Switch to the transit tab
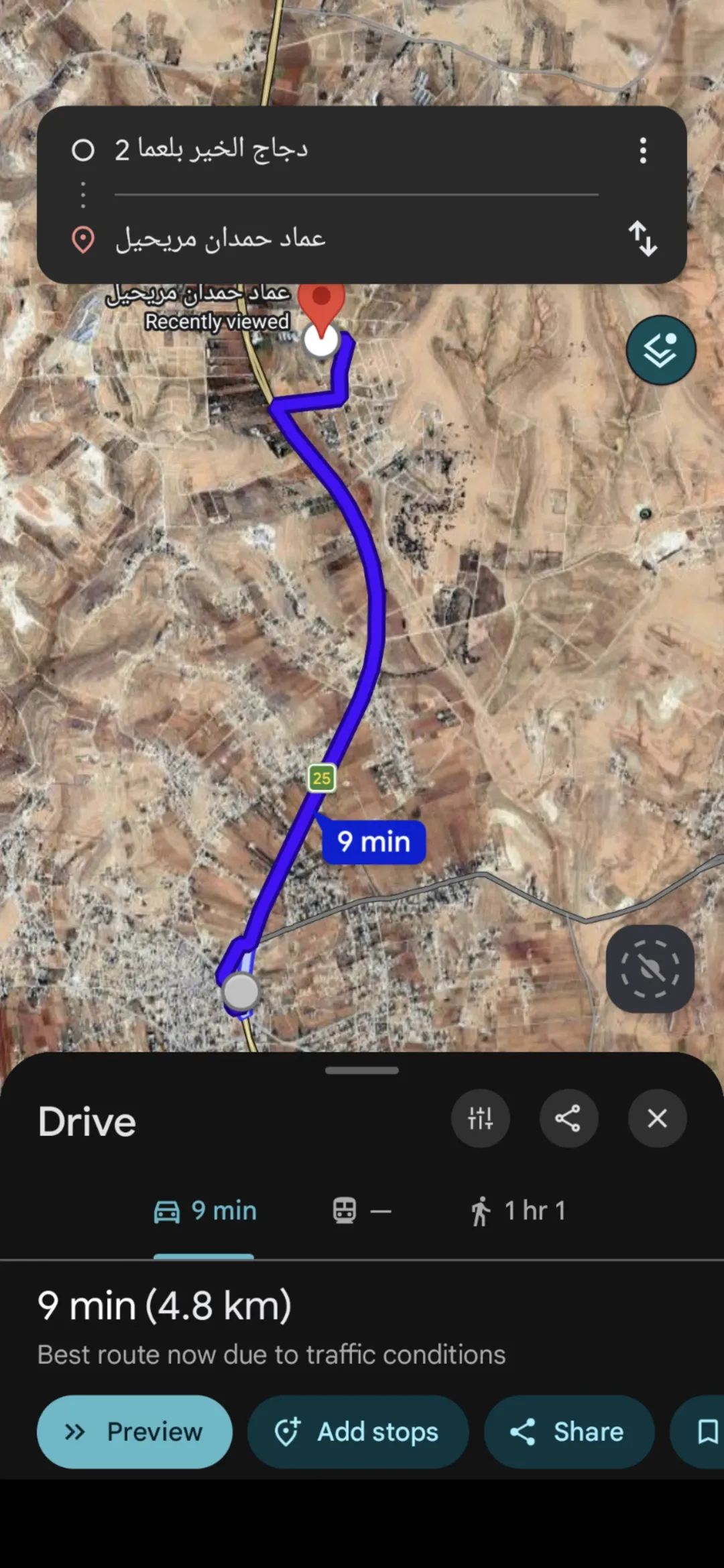724x1568 pixels. pyautogui.click(x=362, y=1211)
